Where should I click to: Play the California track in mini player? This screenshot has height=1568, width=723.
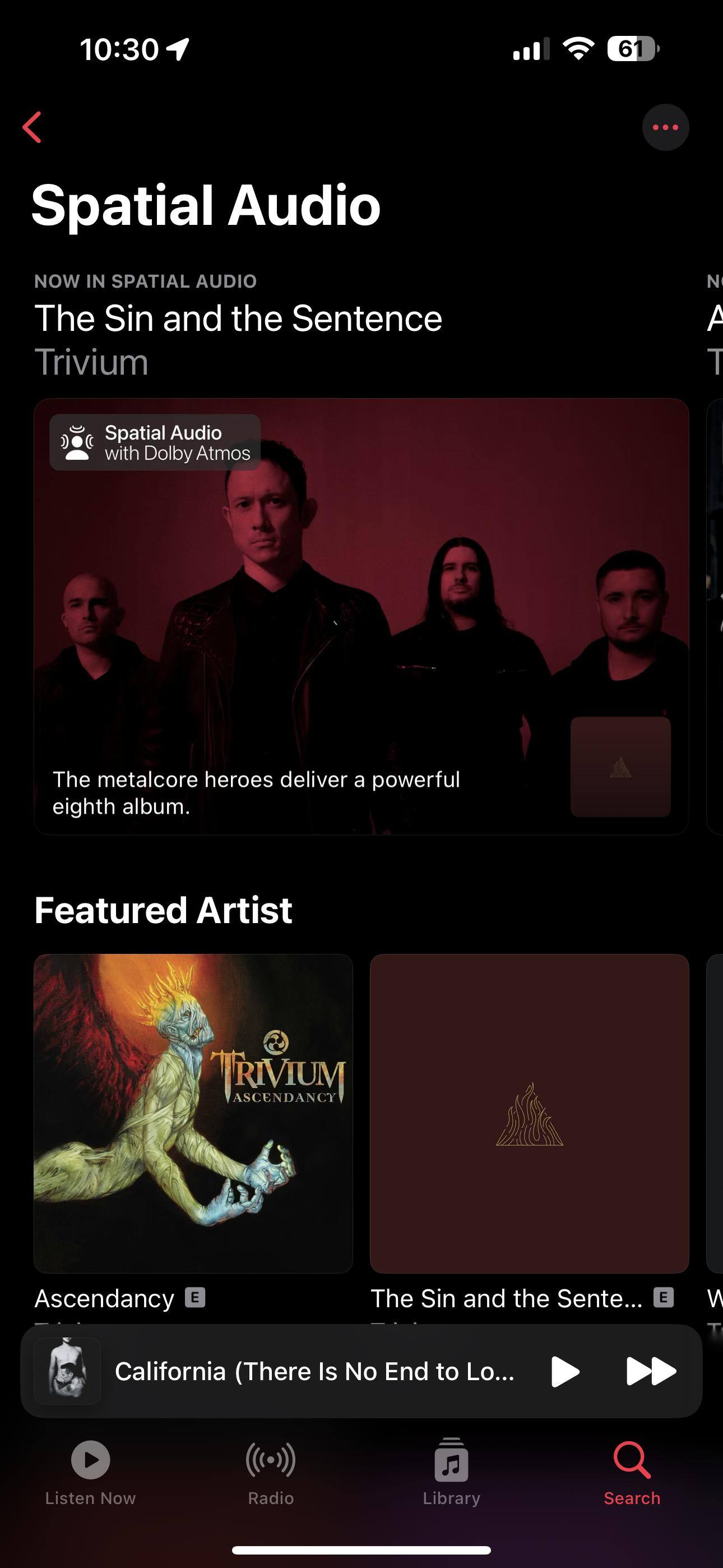coord(564,1371)
